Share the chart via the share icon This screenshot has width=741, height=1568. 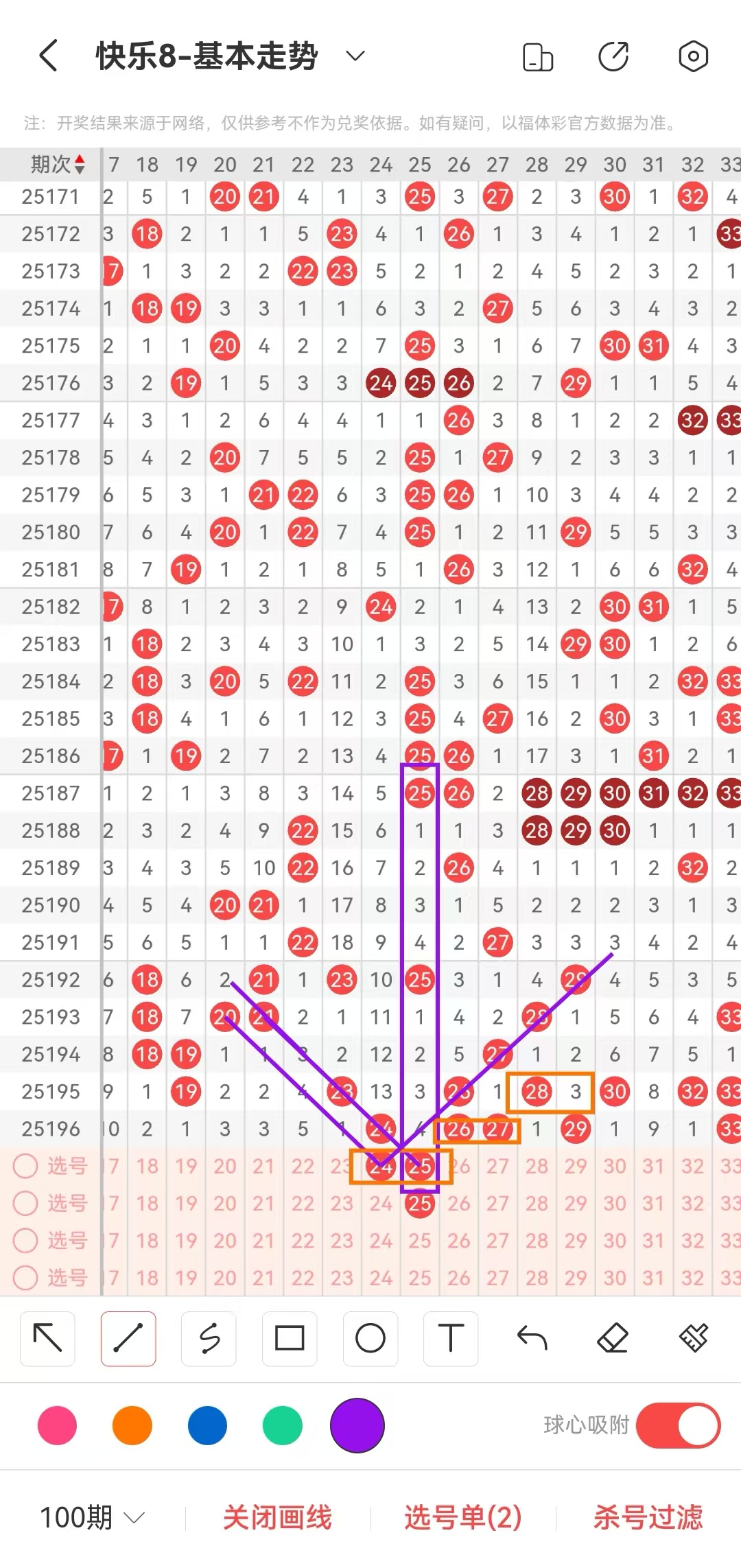613,57
